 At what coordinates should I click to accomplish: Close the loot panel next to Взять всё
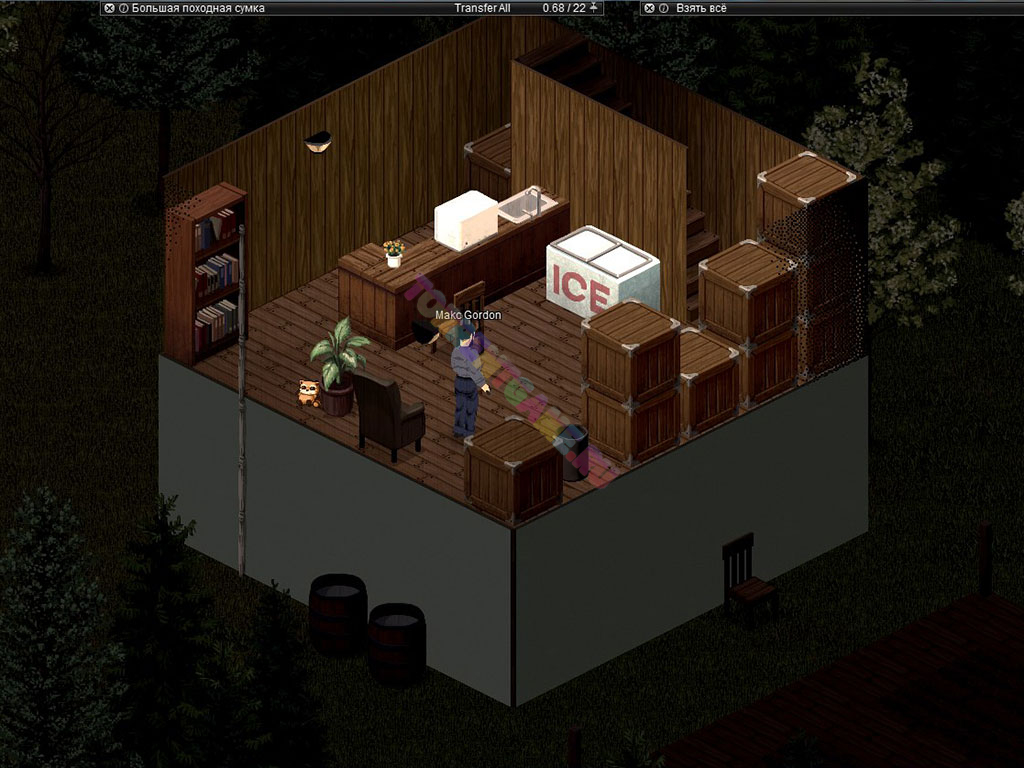649,8
